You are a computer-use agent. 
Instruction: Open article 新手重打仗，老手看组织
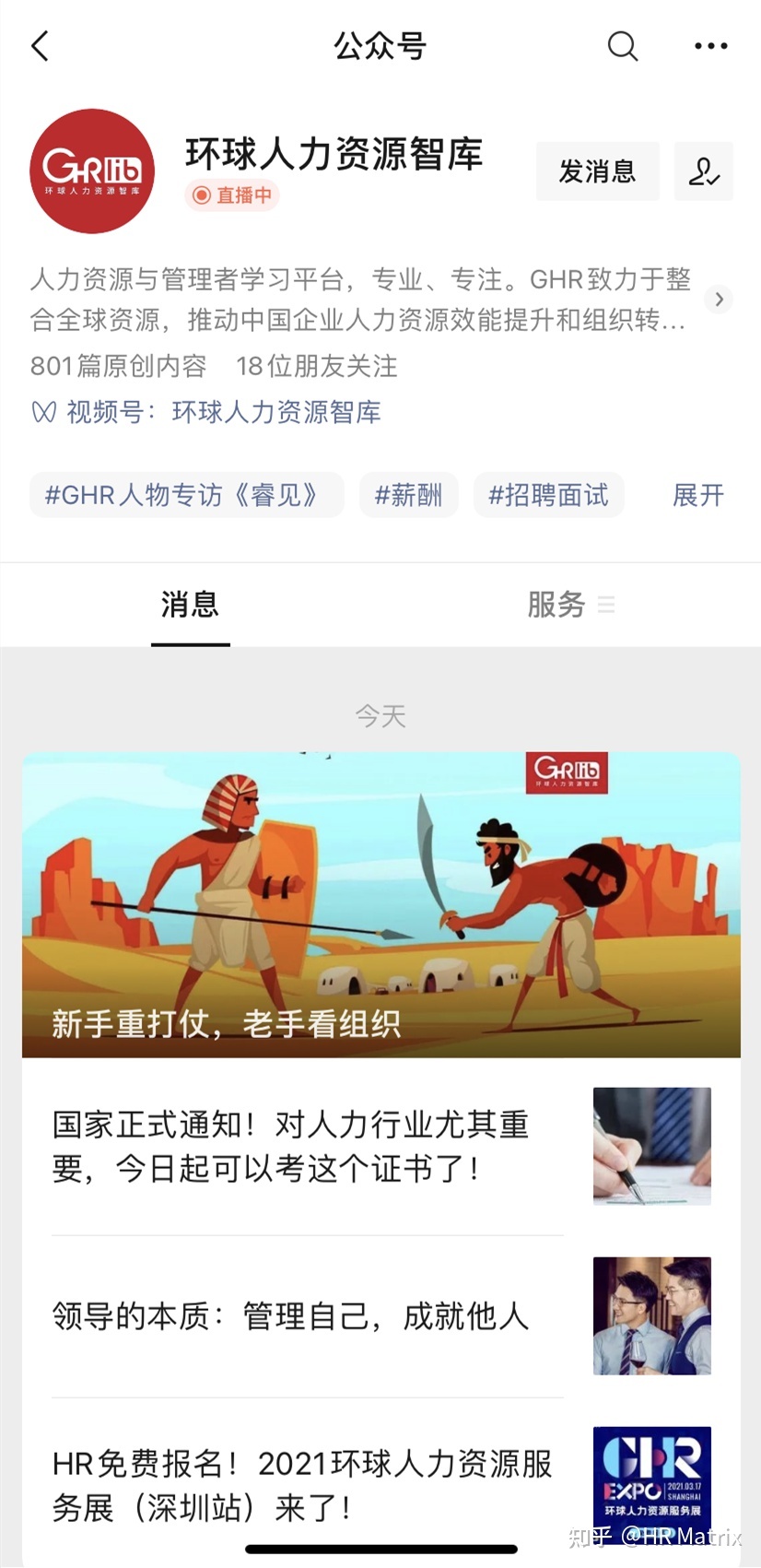coord(380,905)
